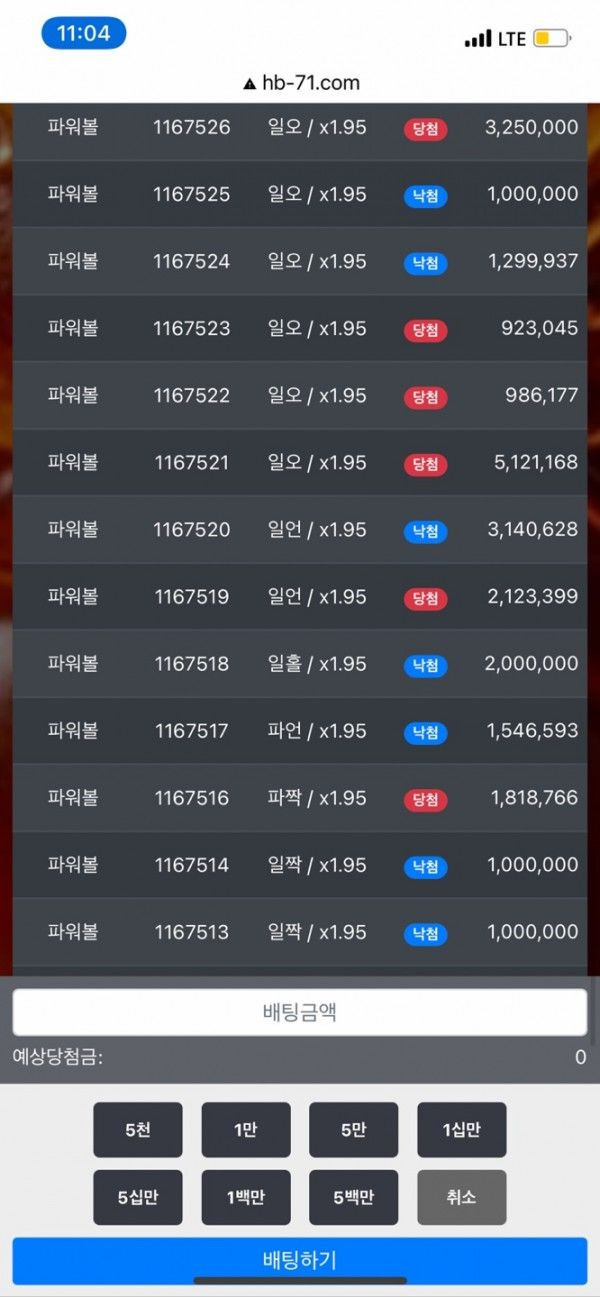Select the 1만 amount button

pyautogui.click(x=246, y=1130)
